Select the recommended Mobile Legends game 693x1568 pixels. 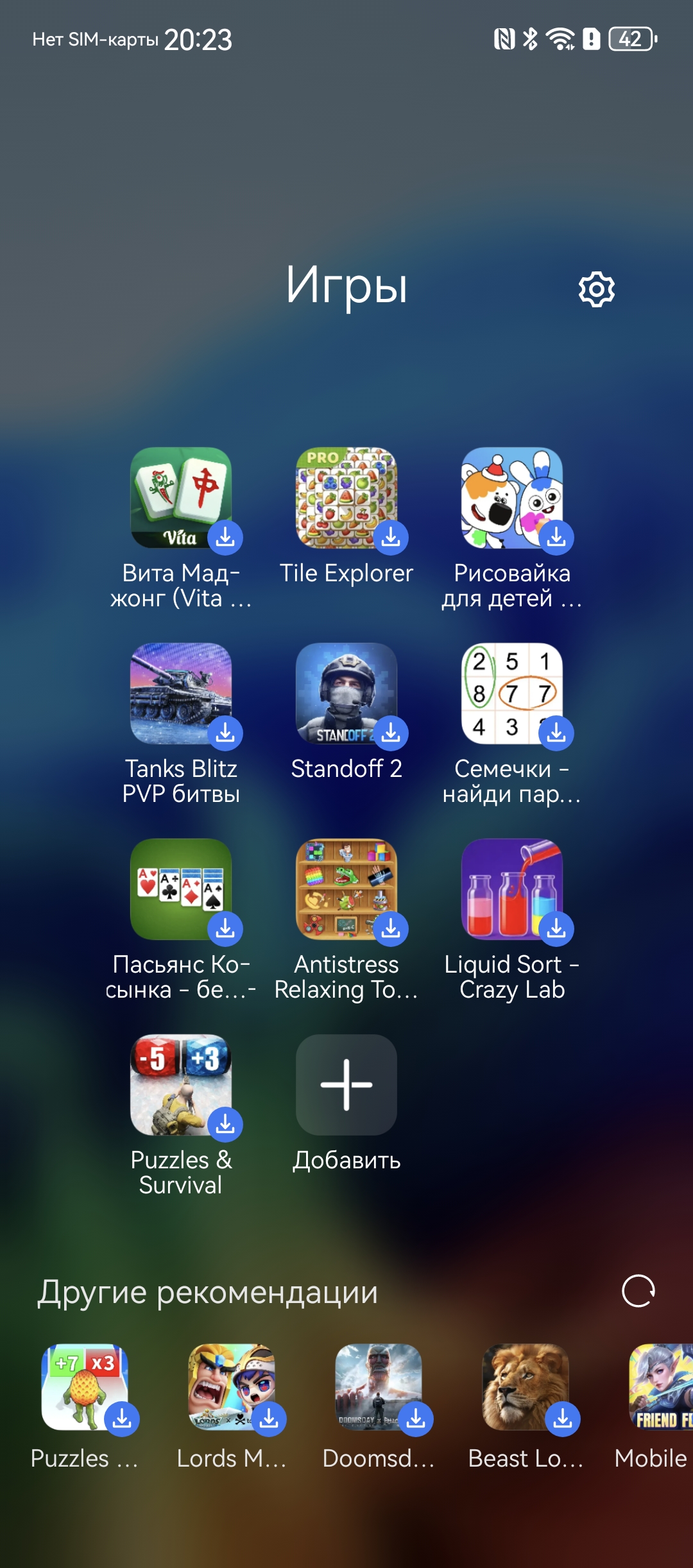[661, 1387]
